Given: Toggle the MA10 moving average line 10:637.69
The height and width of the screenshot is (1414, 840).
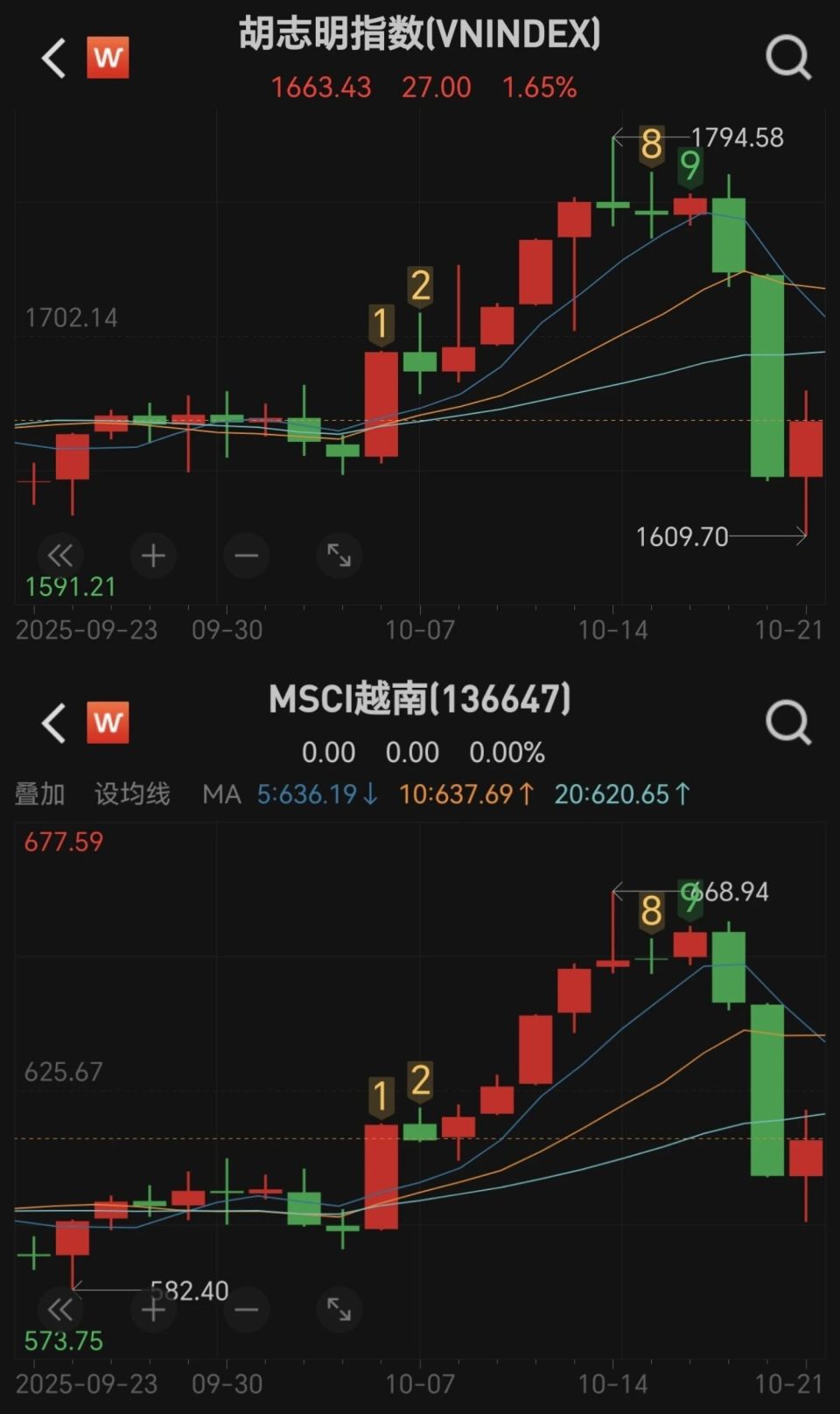Looking at the screenshot, I should click(468, 794).
